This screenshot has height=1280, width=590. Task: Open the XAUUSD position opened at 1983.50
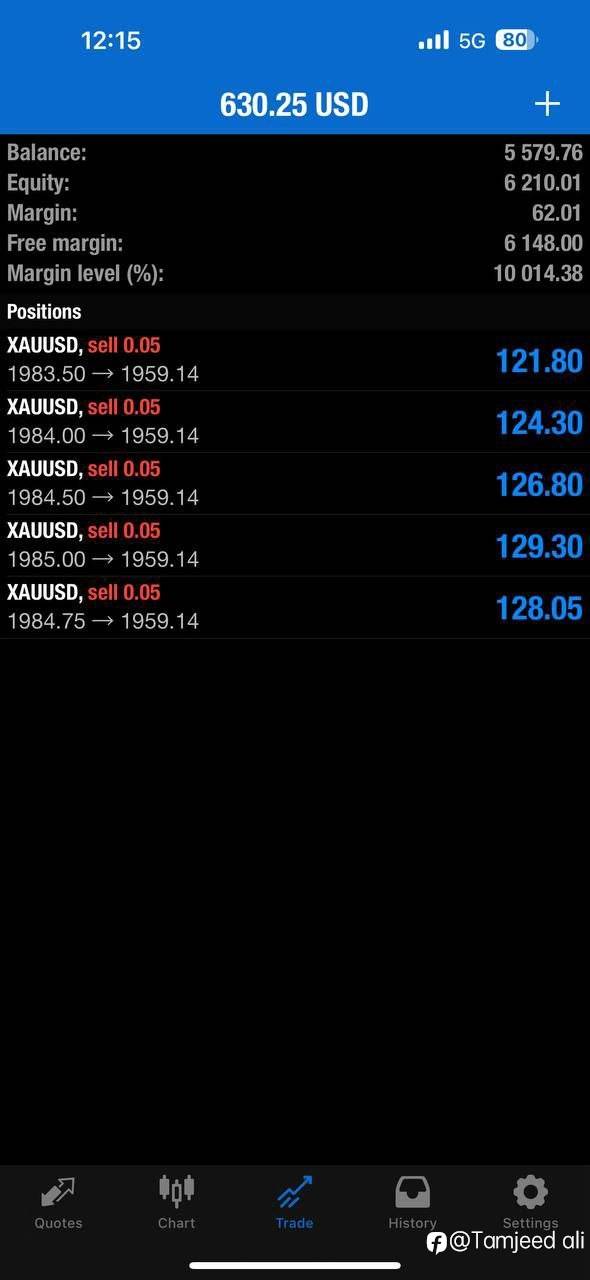[x=295, y=360]
